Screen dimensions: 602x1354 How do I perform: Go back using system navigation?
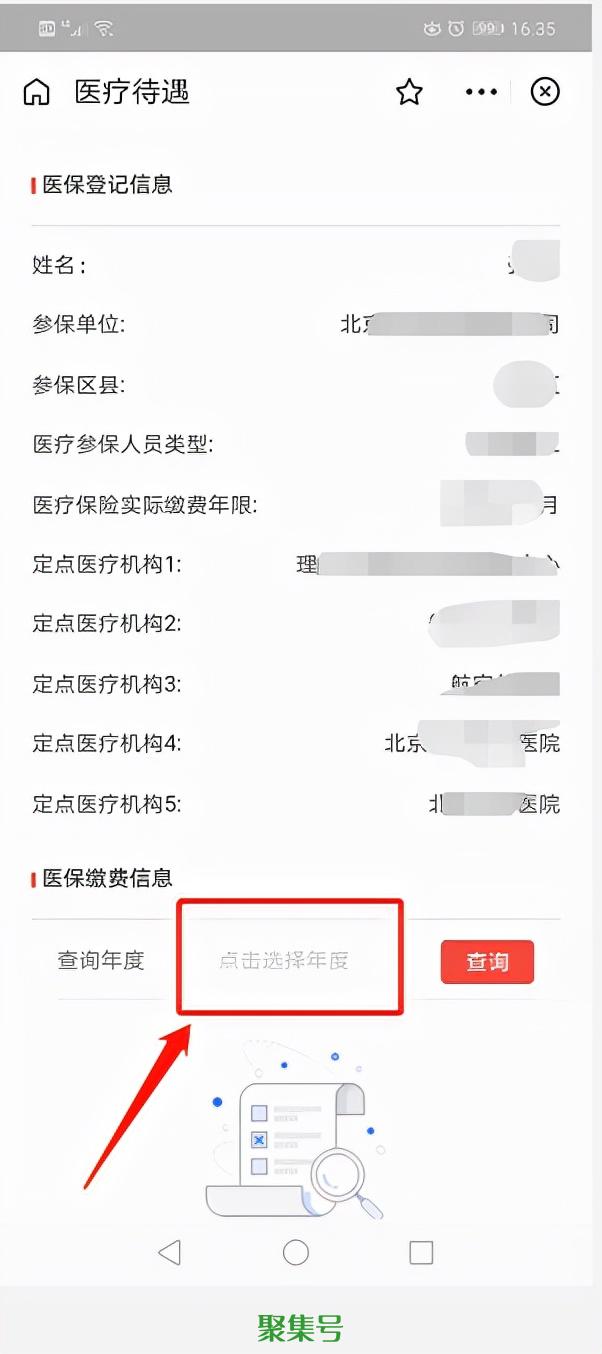pos(170,1252)
